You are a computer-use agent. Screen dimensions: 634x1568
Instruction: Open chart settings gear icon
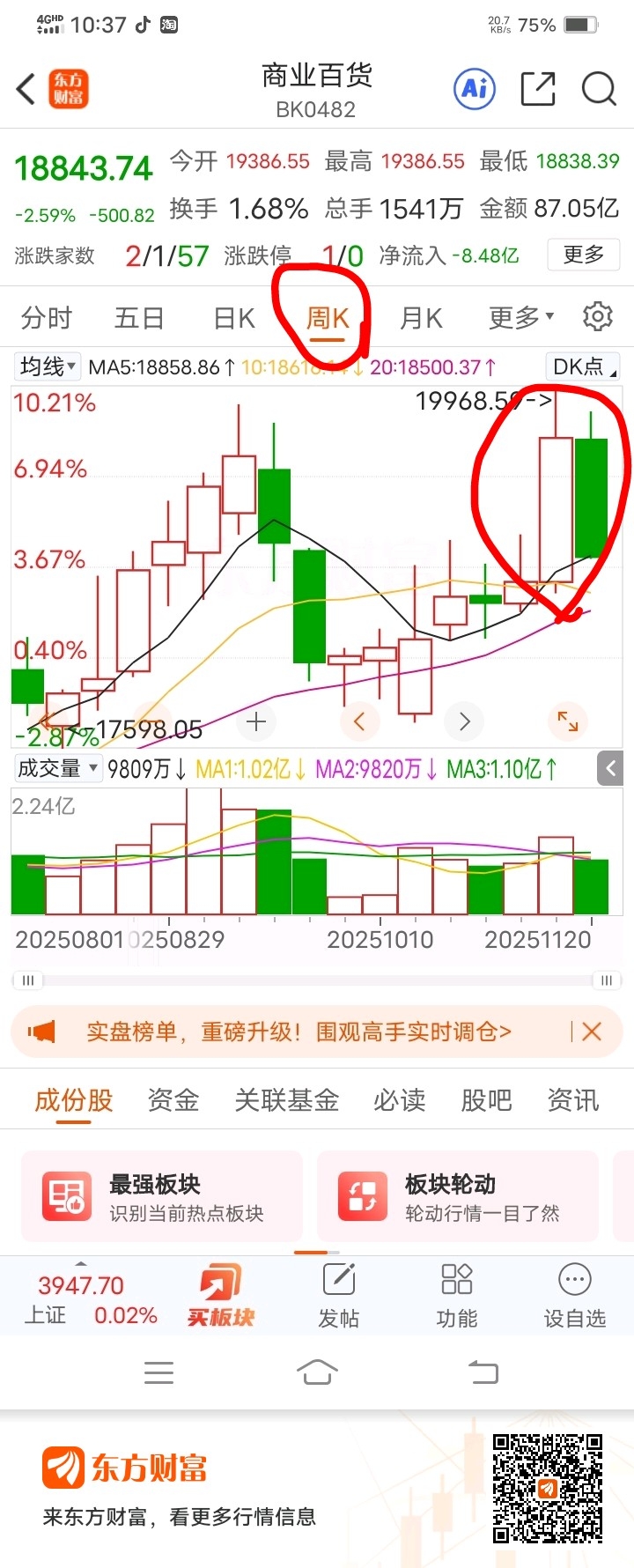pos(598,316)
